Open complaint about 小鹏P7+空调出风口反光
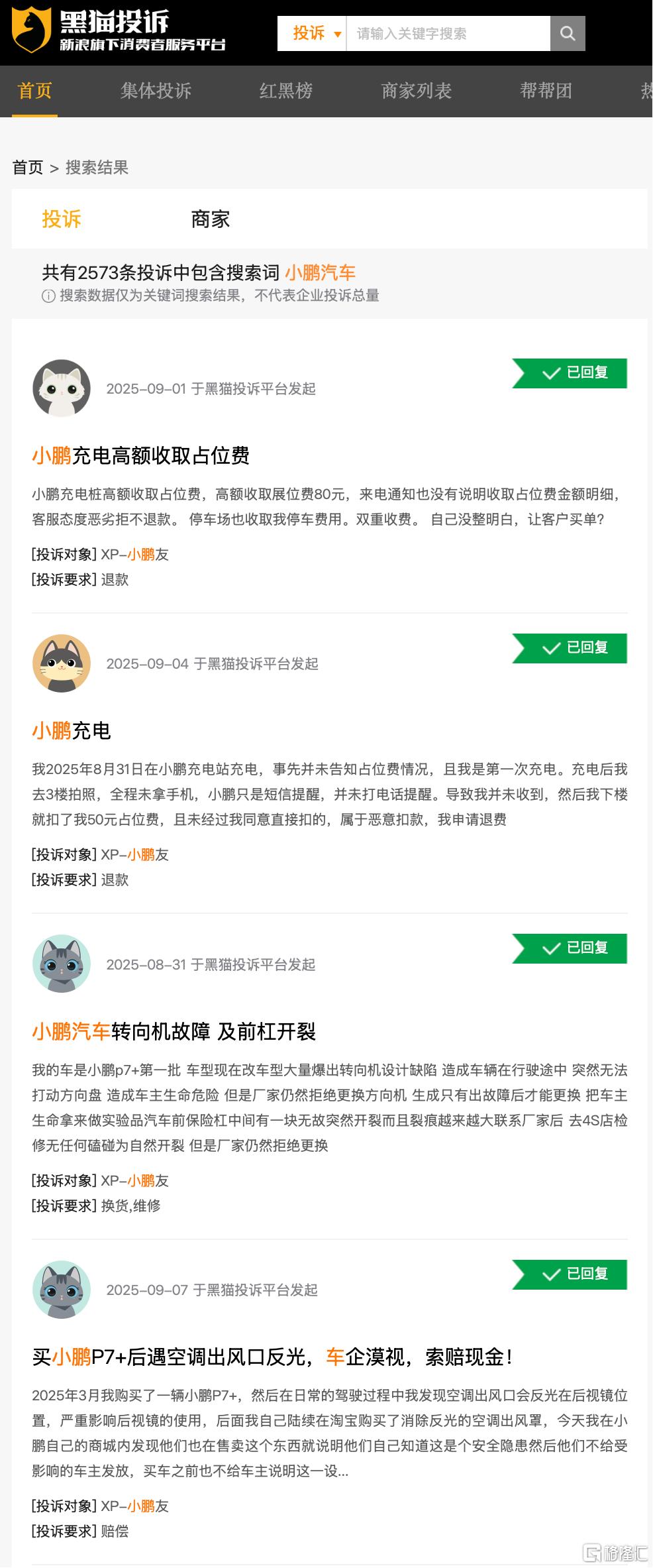Image resolution: width=653 pixels, height=1568 pixels. pos(273,1357)
